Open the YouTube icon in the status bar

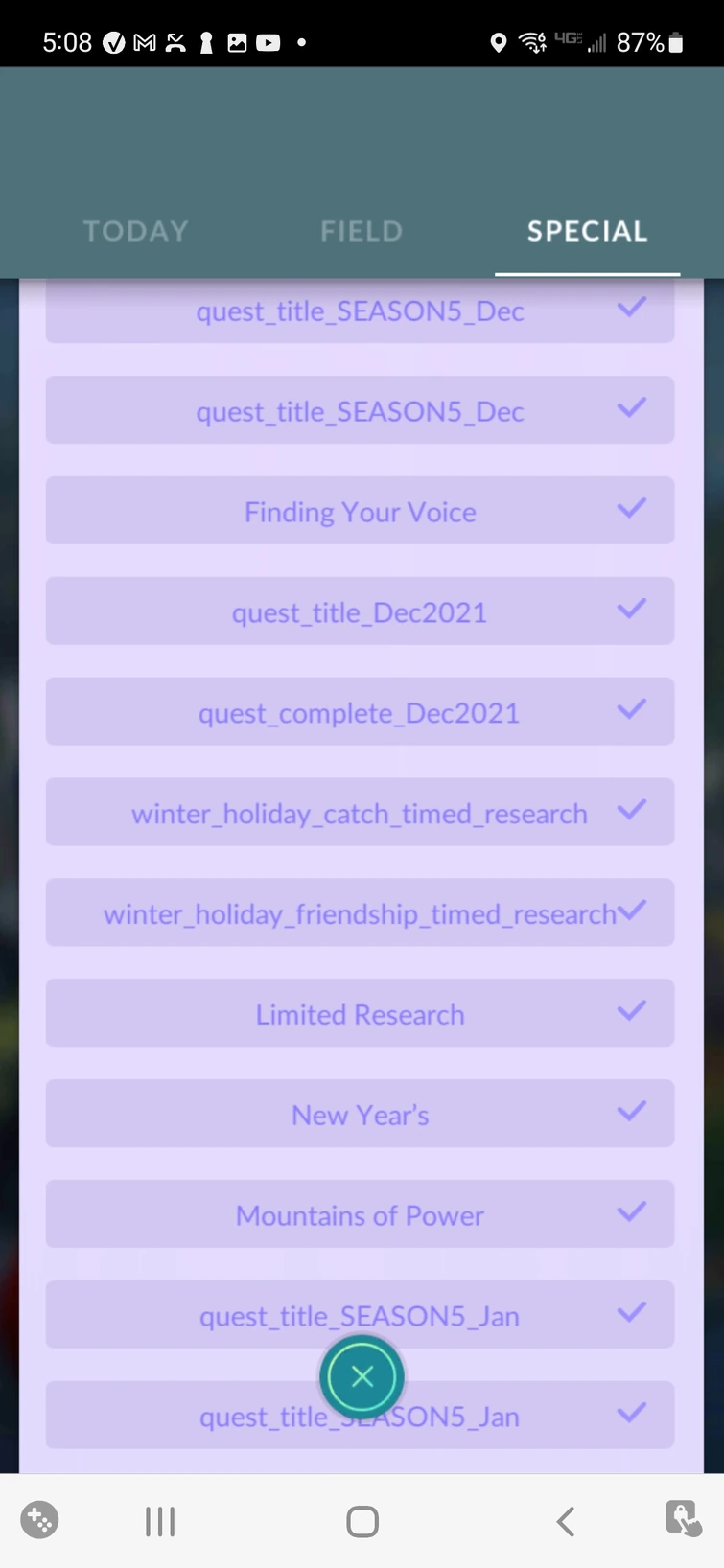[x=267, y=42]
